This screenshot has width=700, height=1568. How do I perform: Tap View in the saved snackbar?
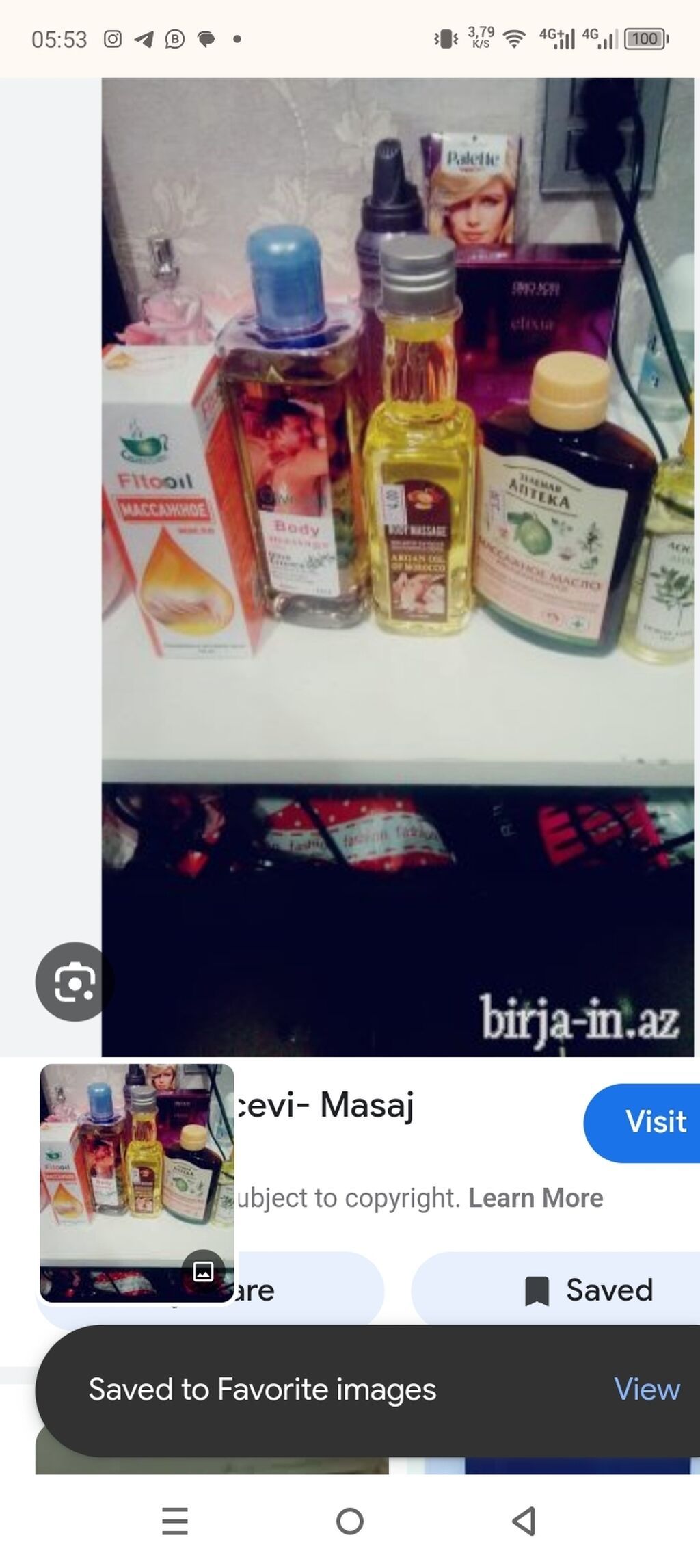point(646,1390)
